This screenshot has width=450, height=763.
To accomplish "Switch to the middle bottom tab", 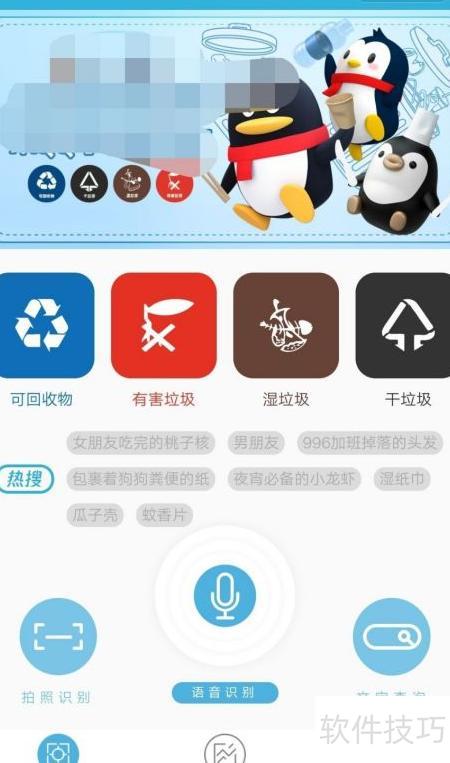I will tap(225, 749).
